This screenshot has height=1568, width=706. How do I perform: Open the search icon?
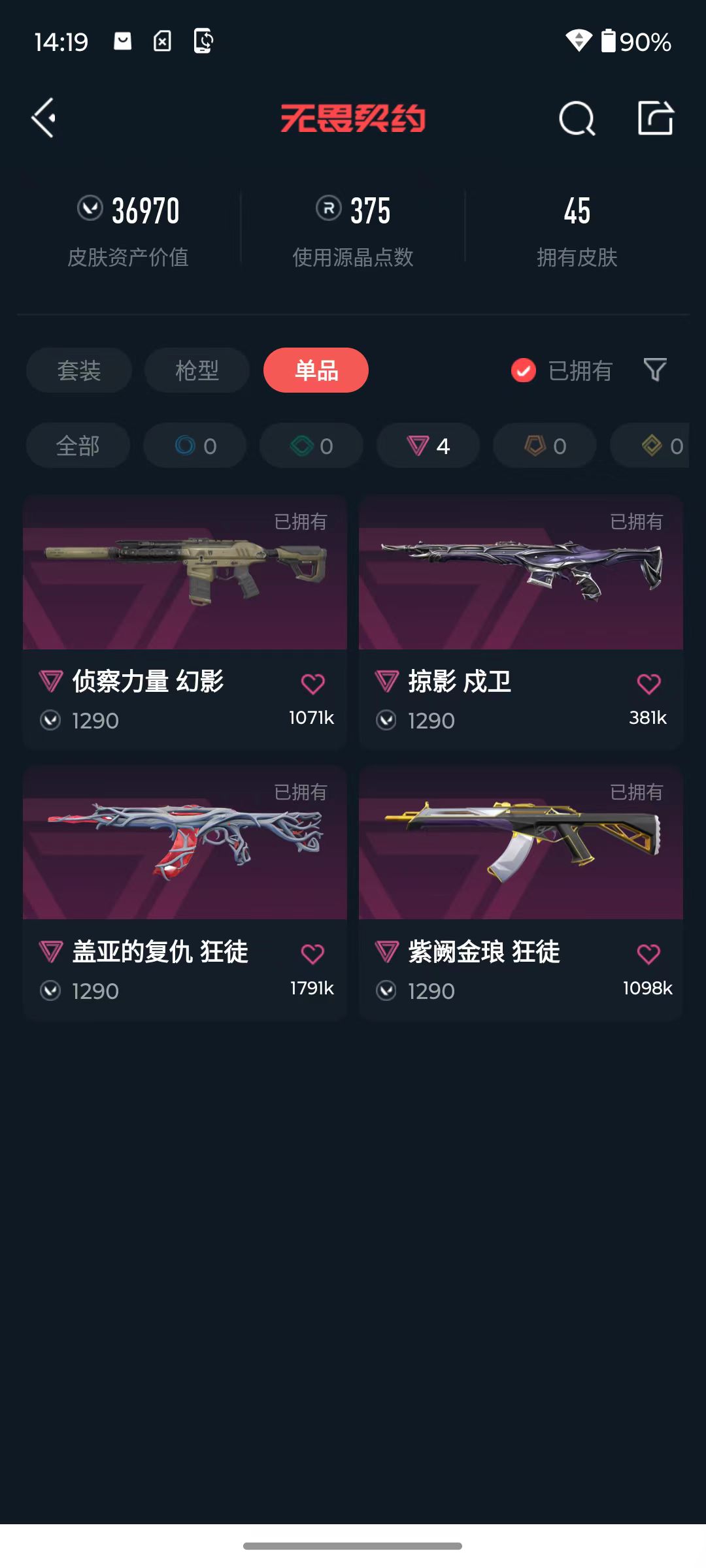pos(577,119)
